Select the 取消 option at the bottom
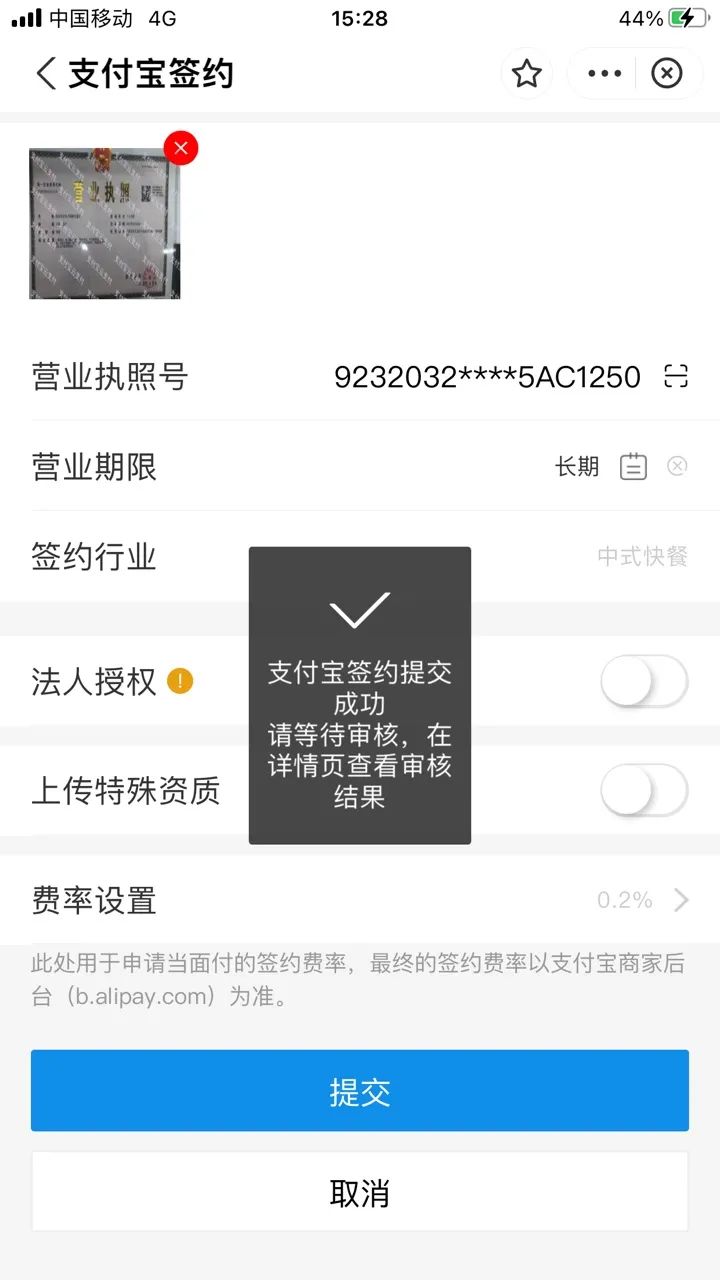Viewport: 720px width, 1280px height. [x=360, y=1191]
